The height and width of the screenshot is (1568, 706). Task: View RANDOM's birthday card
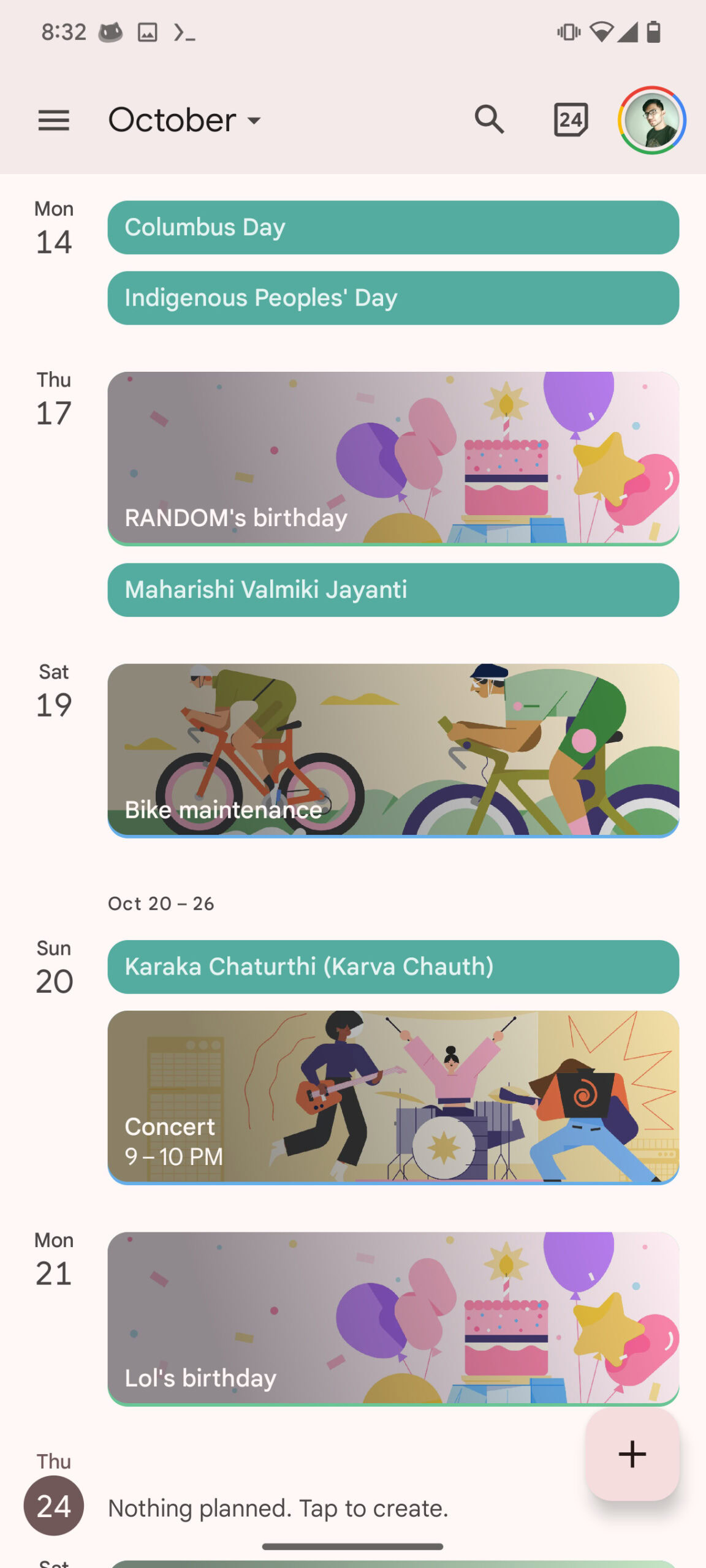(393, 458)
